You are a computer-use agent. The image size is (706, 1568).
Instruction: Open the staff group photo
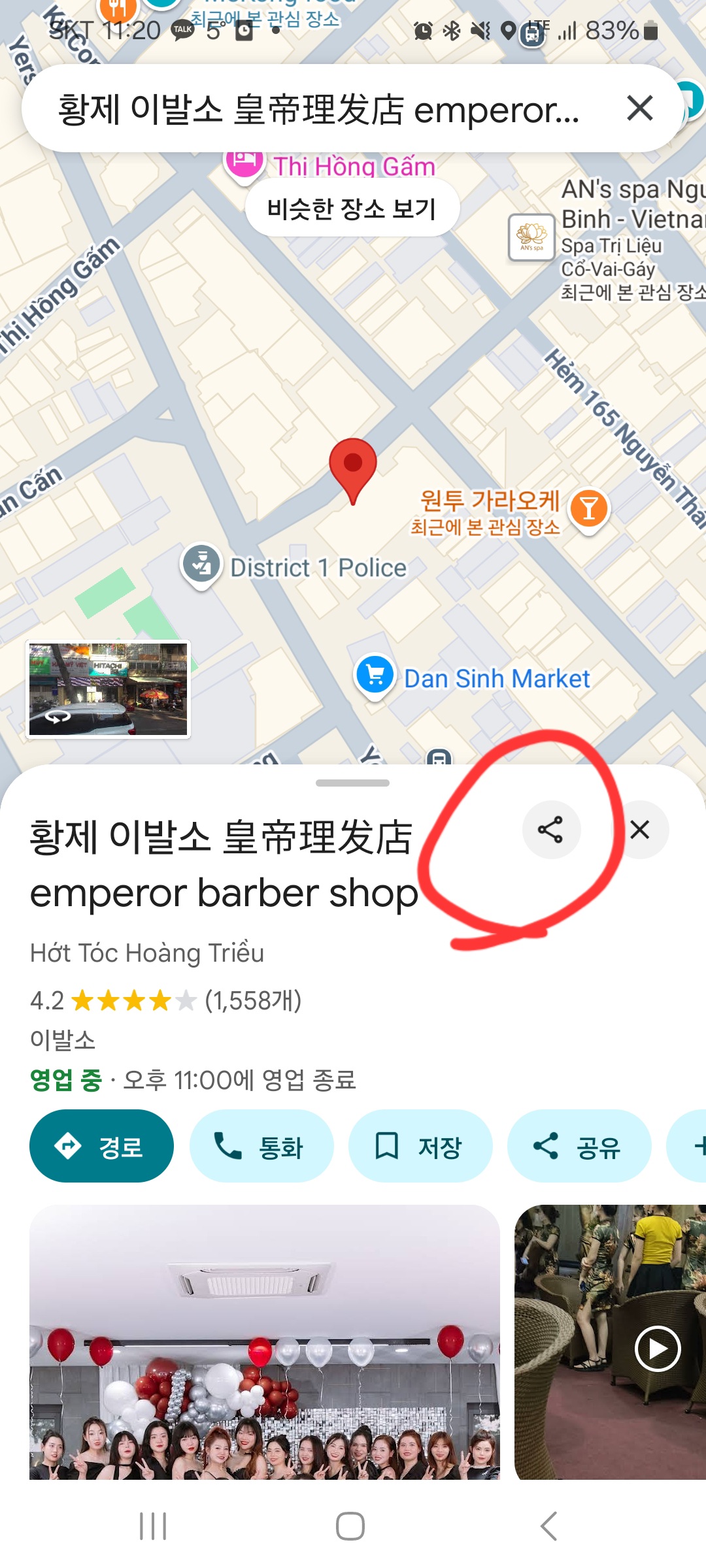click(264, 1342)
